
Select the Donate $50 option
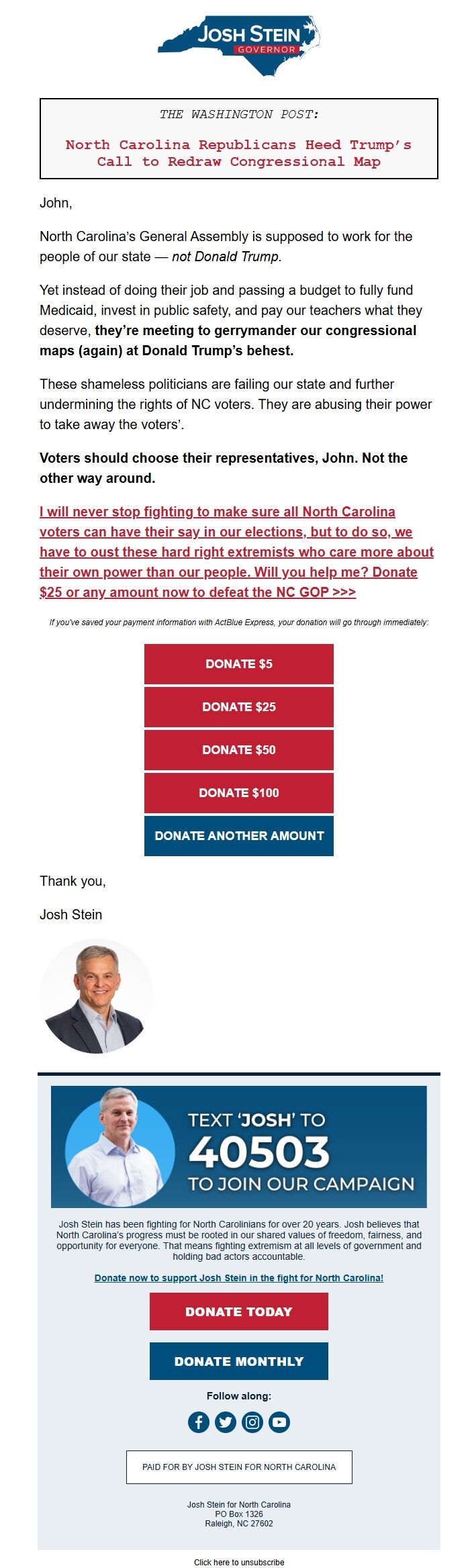pyautogui.click(x=238, y=749)
